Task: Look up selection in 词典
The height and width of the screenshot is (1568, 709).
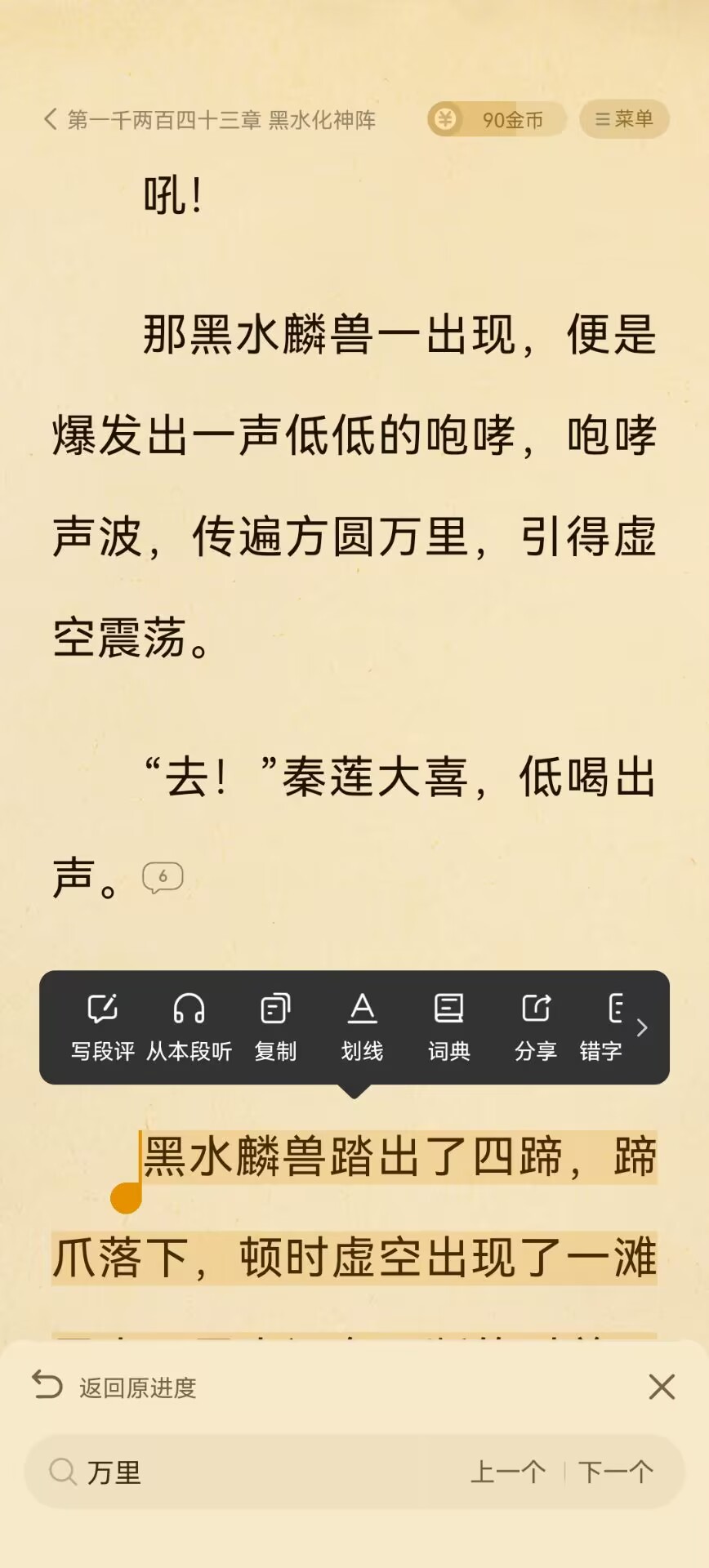Action: (448, 1027)
